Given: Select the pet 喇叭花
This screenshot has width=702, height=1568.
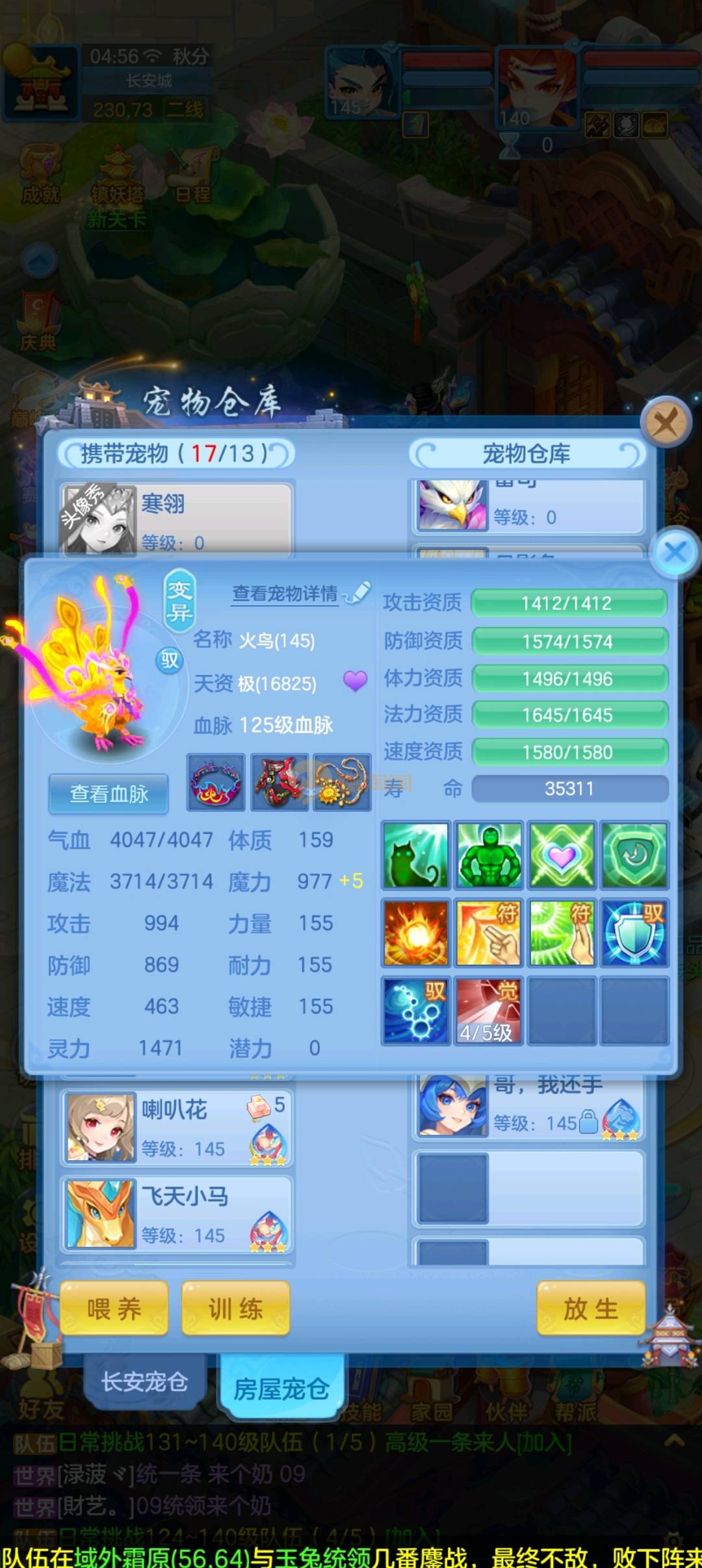Looking at the screenshot, I should click(175, 1127).
